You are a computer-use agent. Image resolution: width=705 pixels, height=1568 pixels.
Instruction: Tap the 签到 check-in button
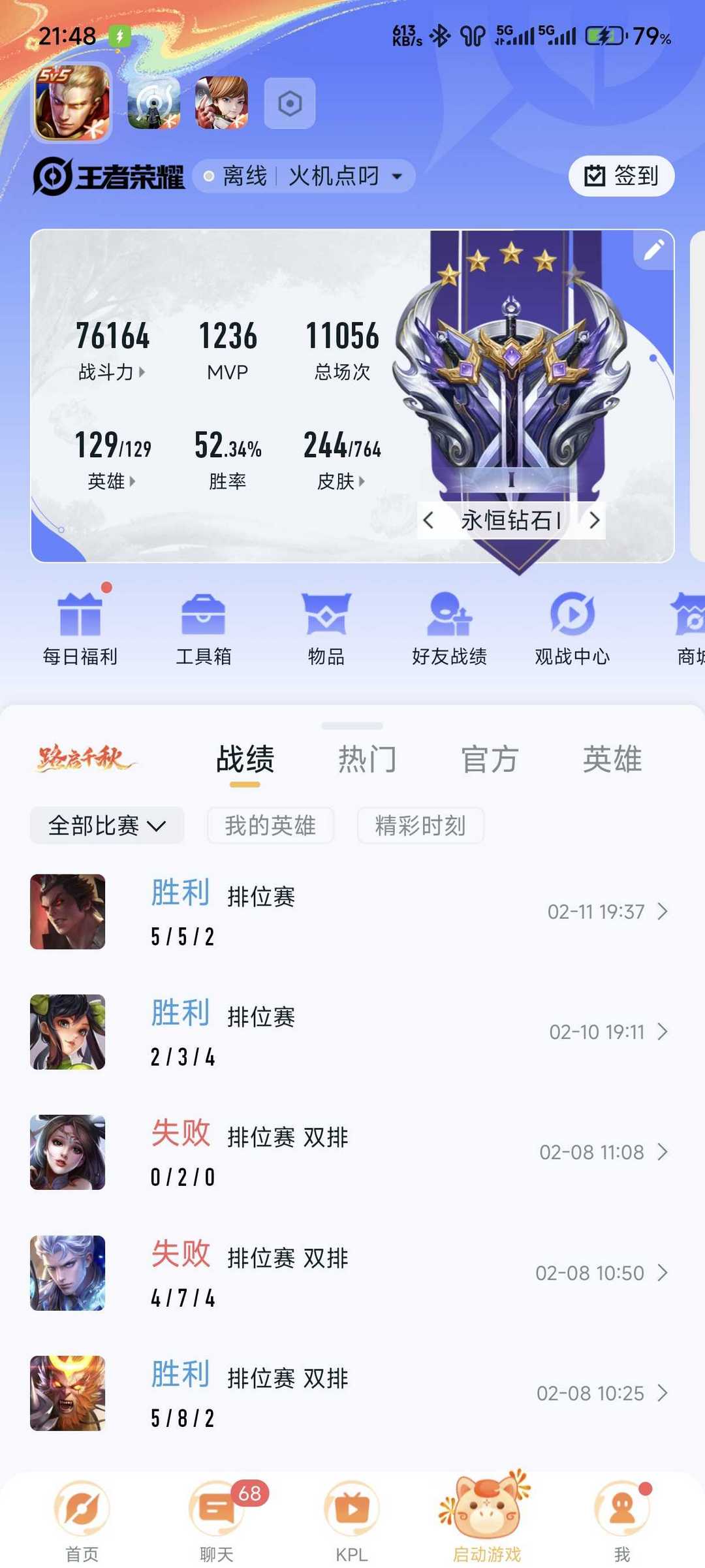621,176
